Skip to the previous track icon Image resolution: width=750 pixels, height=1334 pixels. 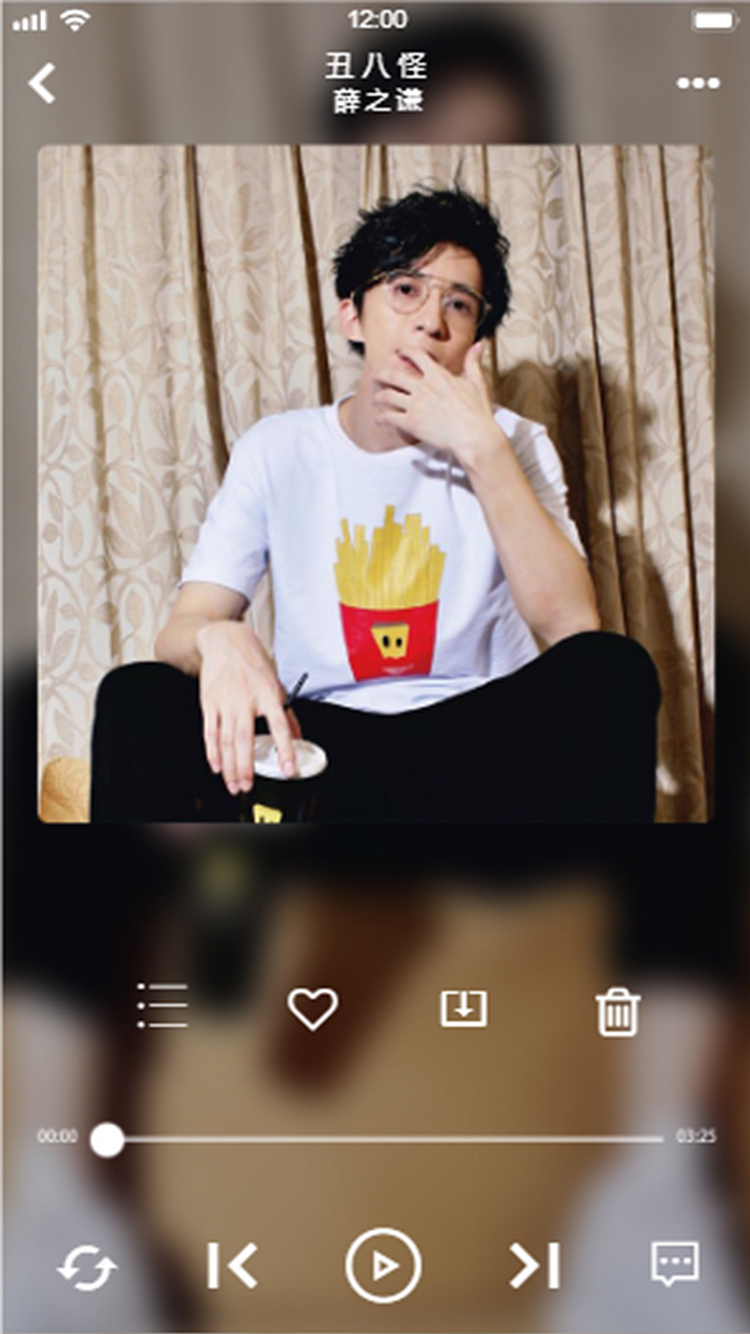point(235,1263)
